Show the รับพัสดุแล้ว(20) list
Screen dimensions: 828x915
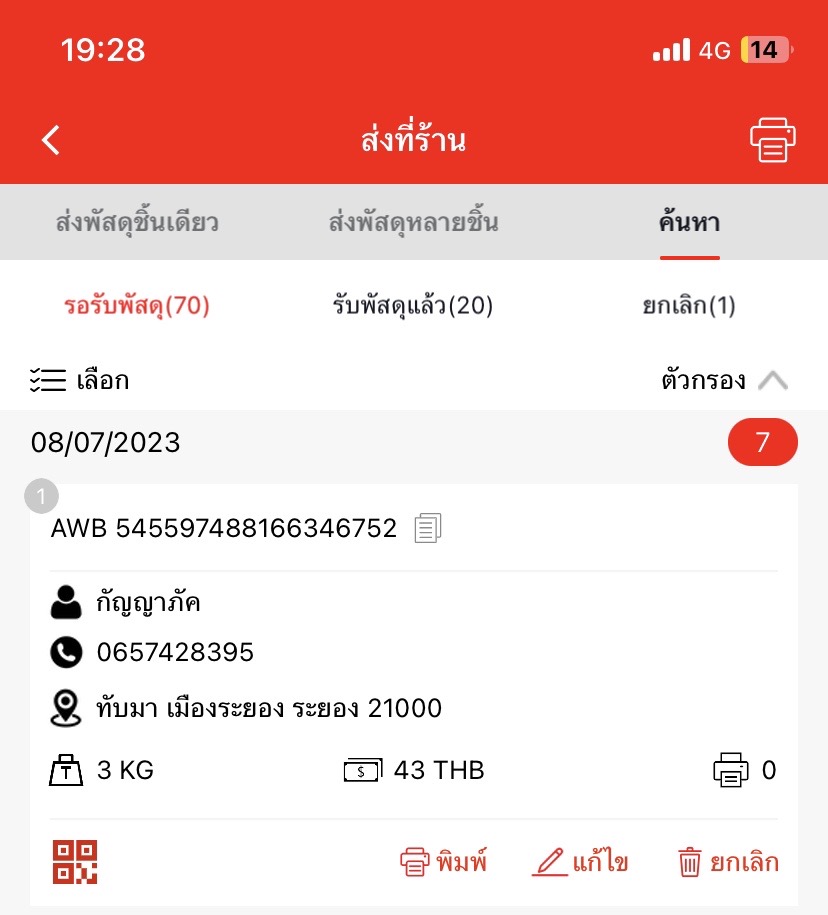(x=413, y=305)
